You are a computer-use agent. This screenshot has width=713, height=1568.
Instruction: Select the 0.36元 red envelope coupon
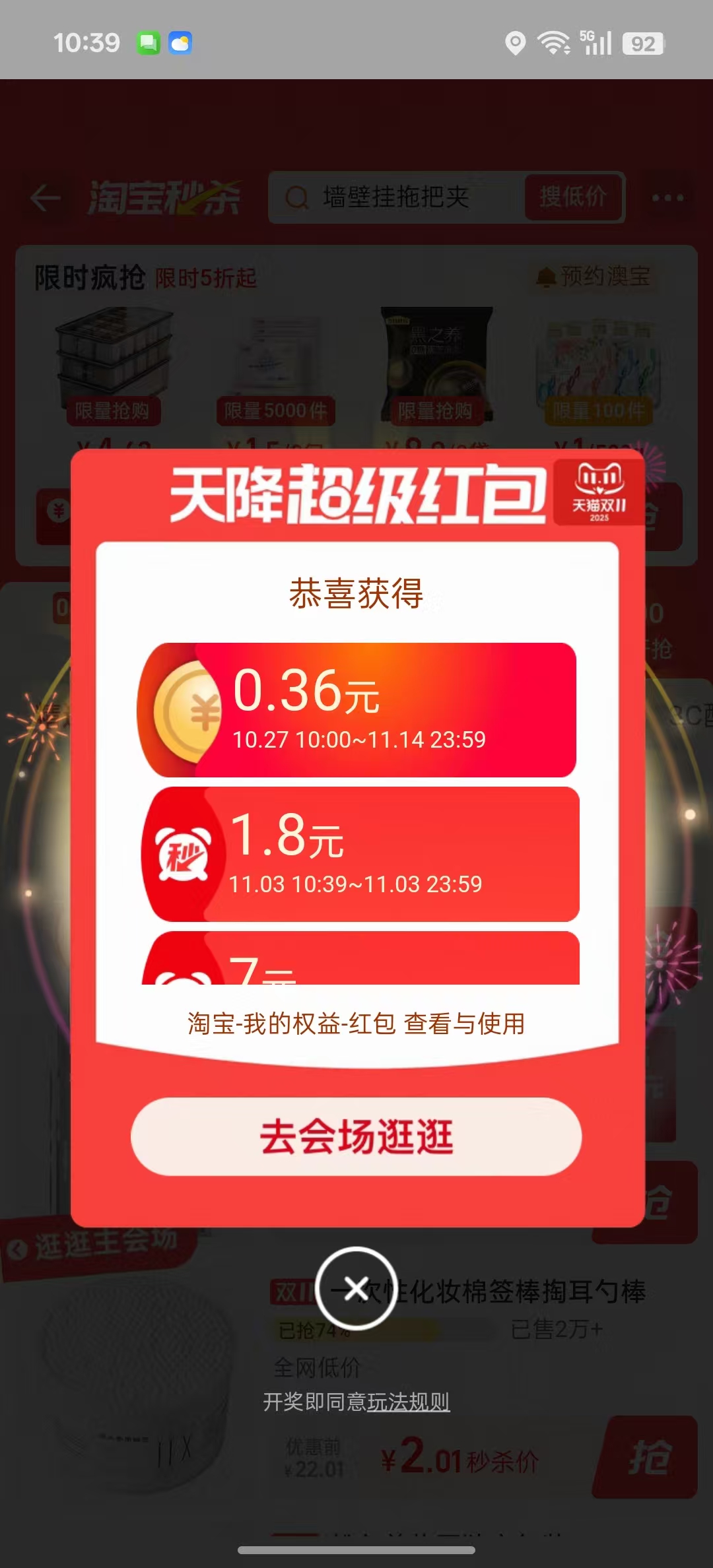[356, 709]
